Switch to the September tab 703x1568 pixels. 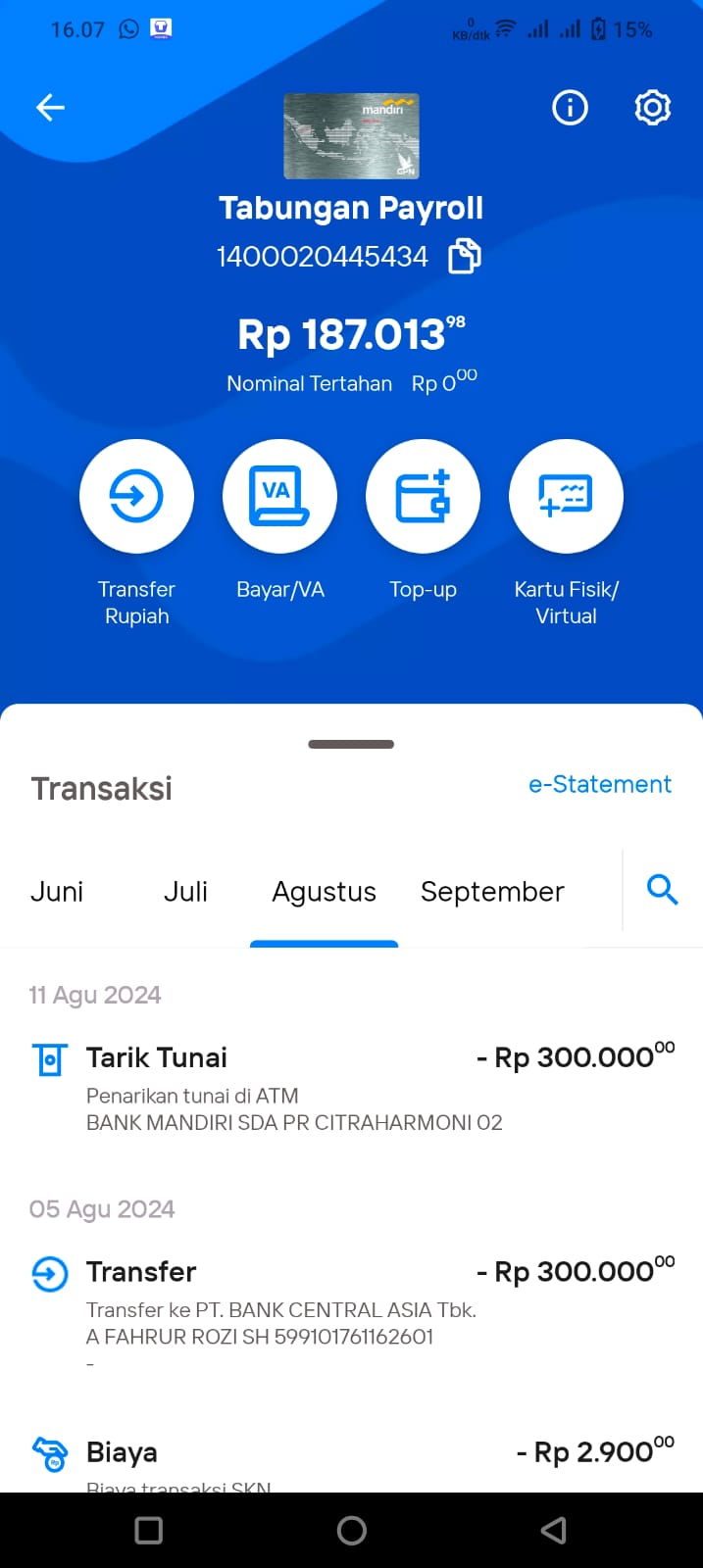tap(492, 893)
